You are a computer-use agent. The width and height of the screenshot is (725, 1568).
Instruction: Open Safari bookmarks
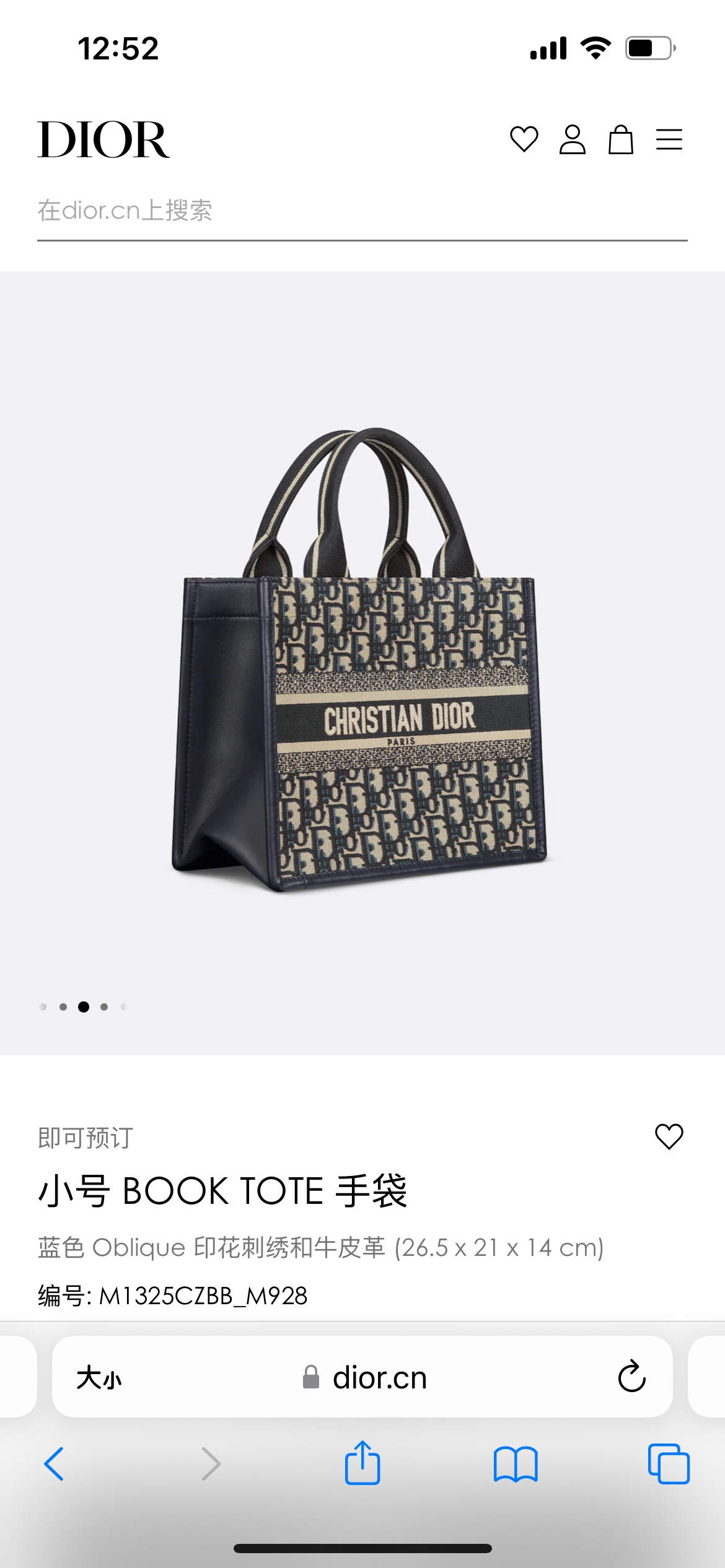pos(516,1464)
